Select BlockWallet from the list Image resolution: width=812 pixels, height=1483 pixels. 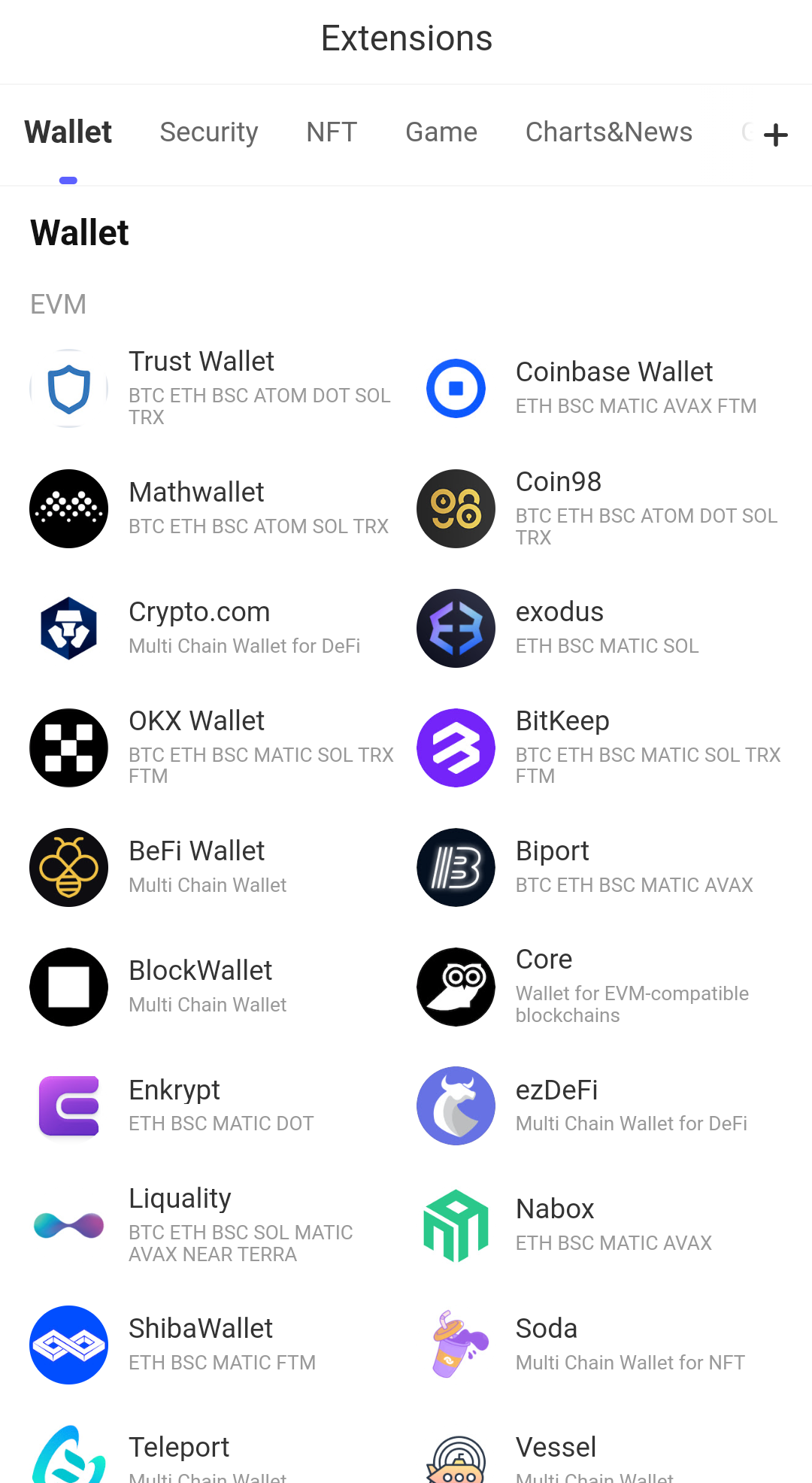pyautogui.click(x=200, y=971)
